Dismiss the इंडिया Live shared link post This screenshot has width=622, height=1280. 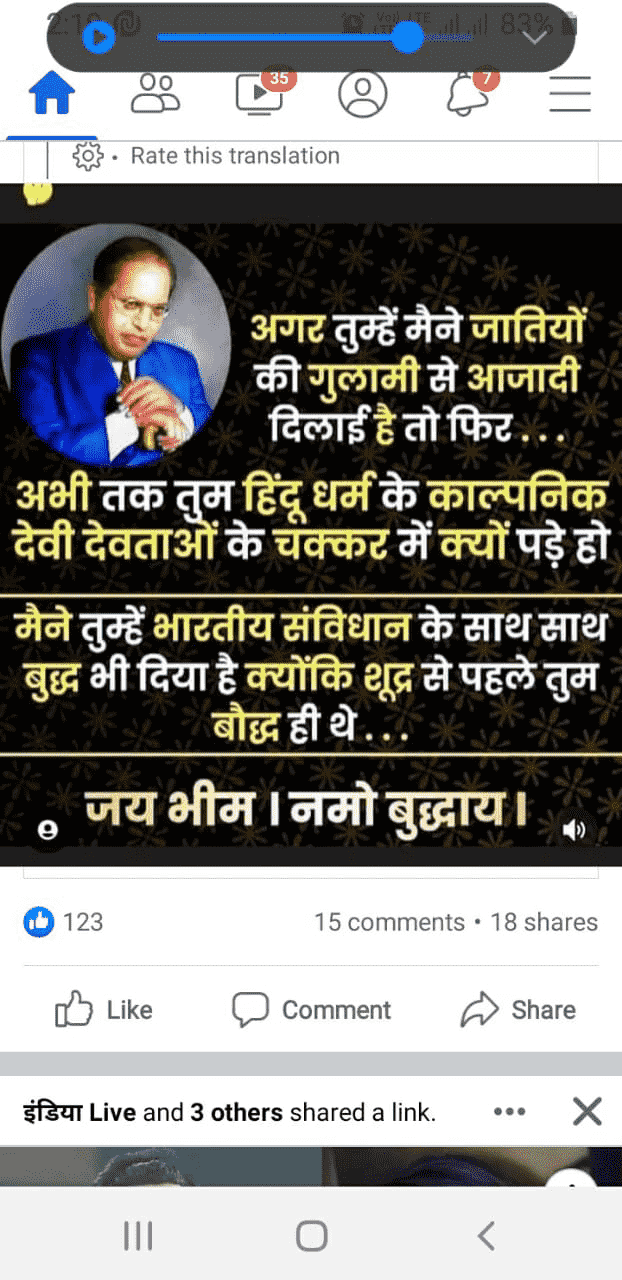point(587,1111)
